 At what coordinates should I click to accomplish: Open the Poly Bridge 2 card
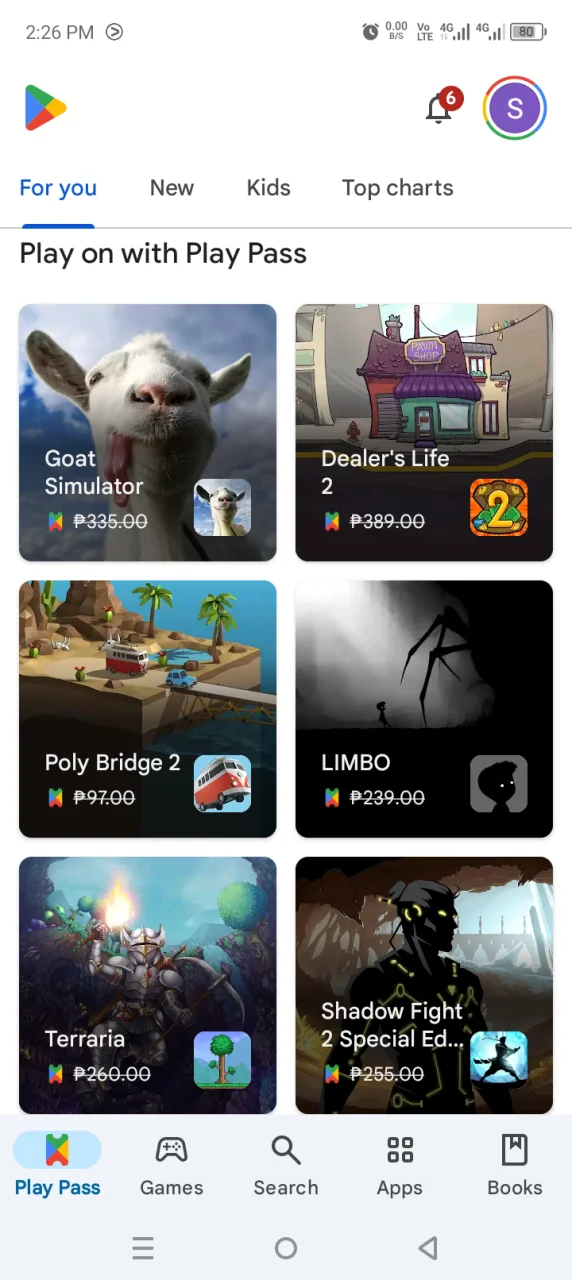click(x=148, y=709)
